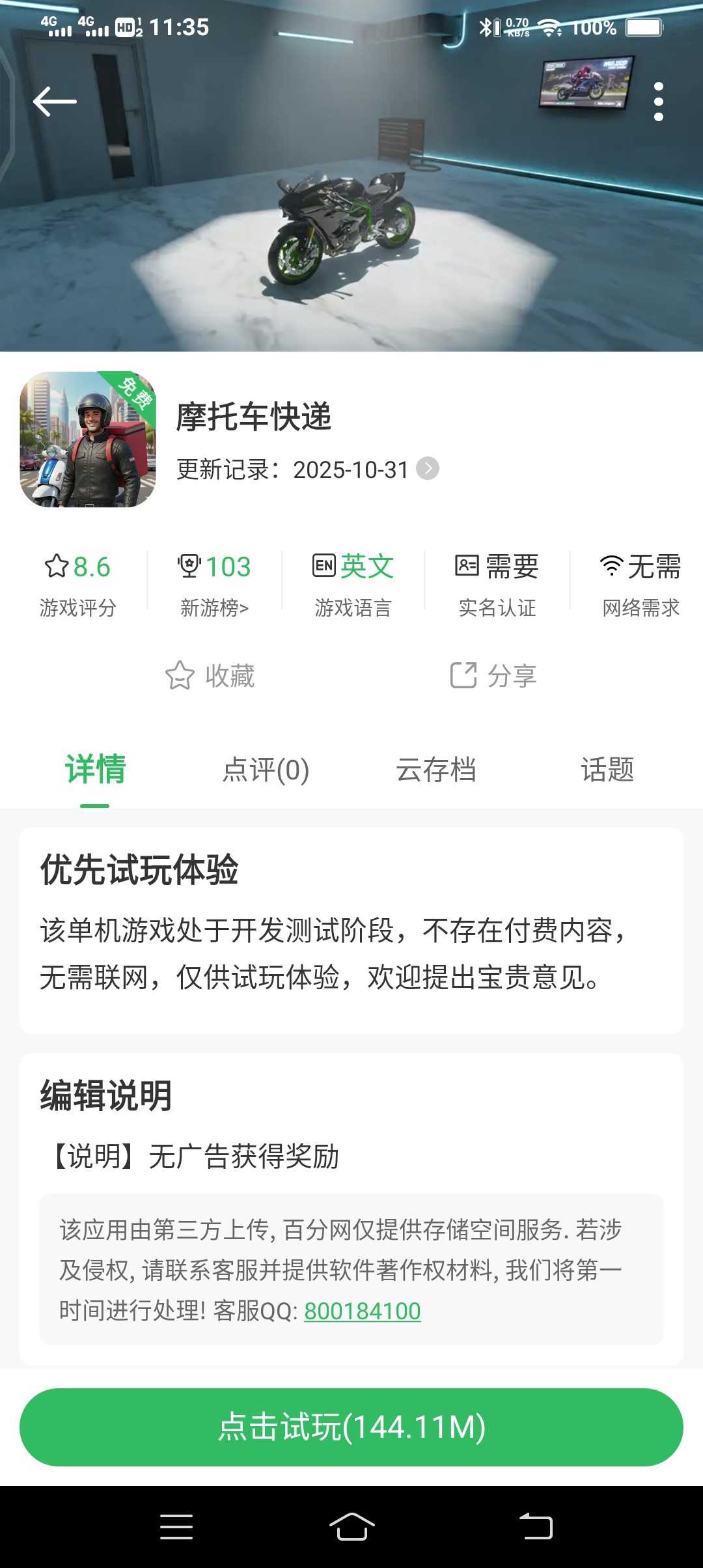
Task: Start the trial with 点击试玩(144.11M)
Action: (x=351, y=1427)
